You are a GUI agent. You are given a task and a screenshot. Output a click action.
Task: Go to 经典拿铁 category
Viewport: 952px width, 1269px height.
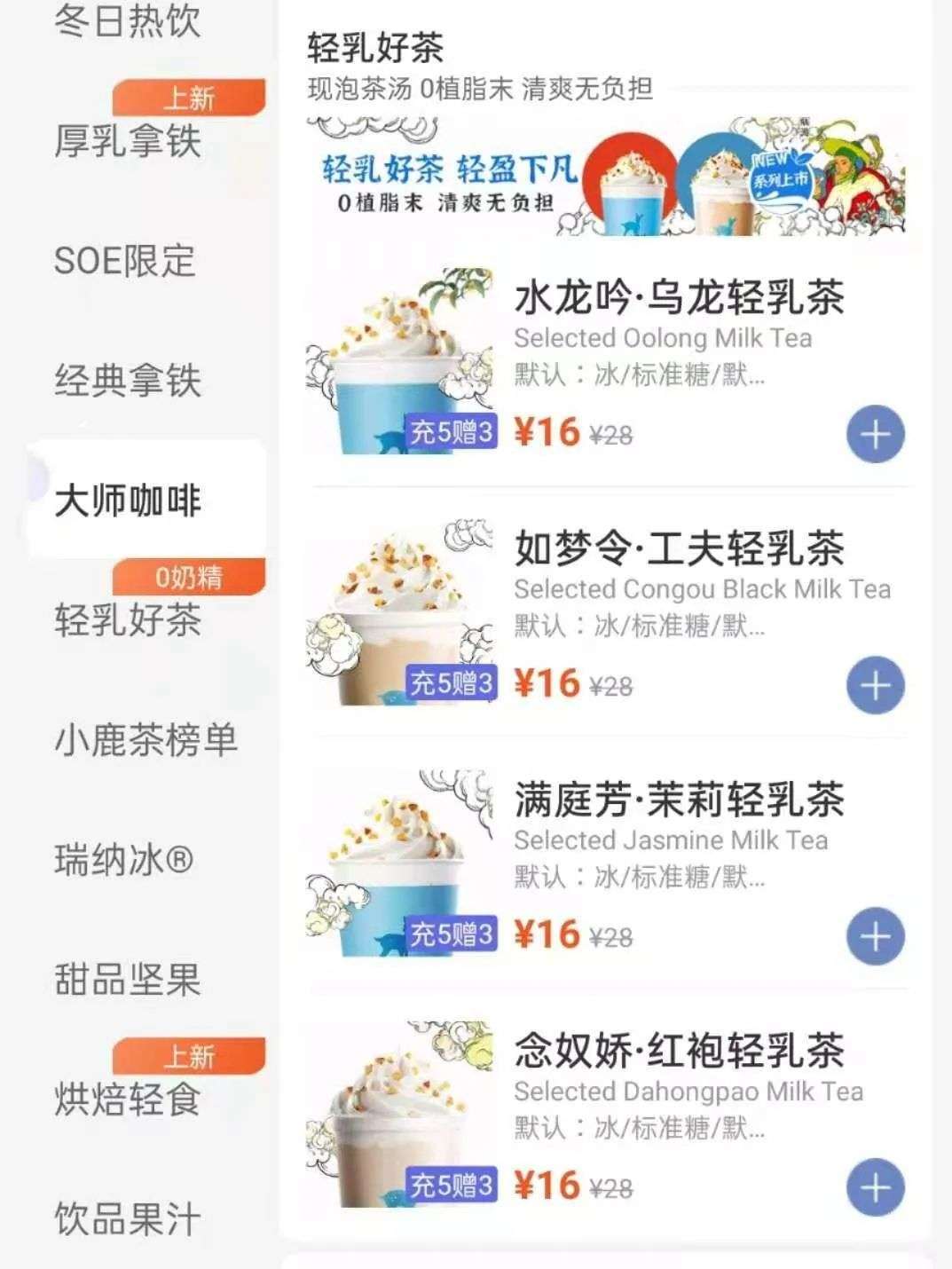pos(128,381)
